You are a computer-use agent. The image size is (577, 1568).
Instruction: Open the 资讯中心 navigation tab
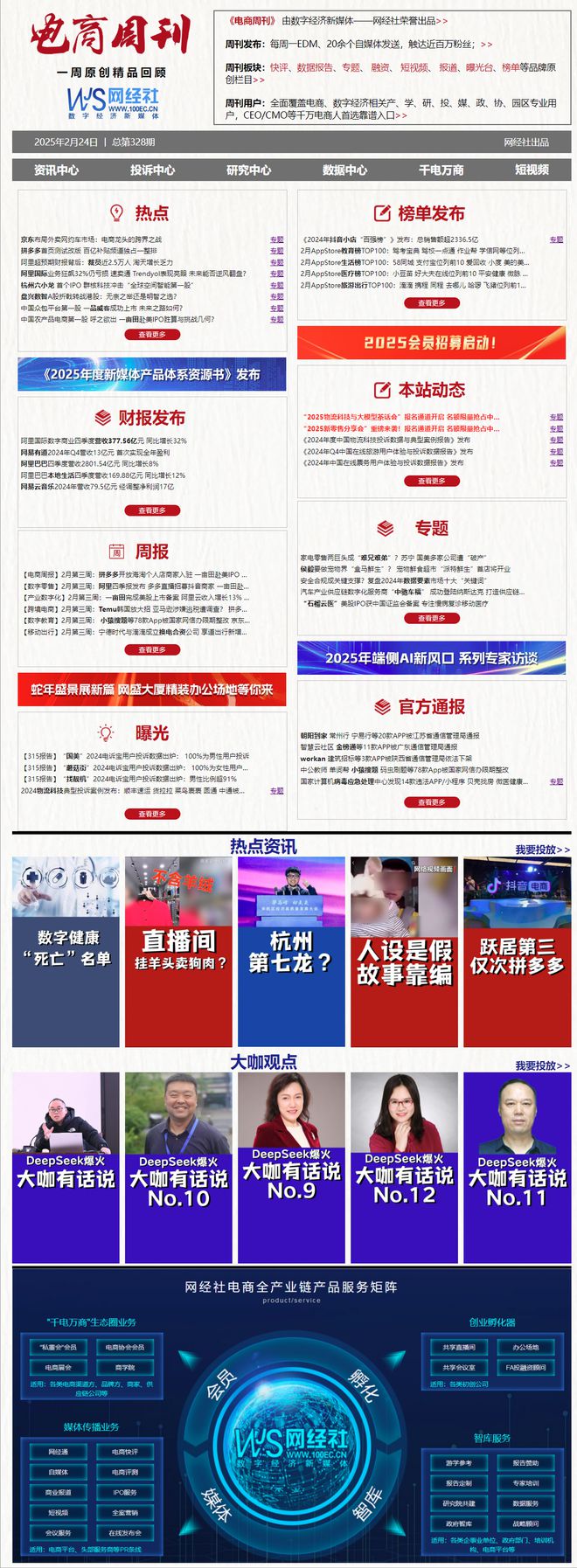click(57, 170)
